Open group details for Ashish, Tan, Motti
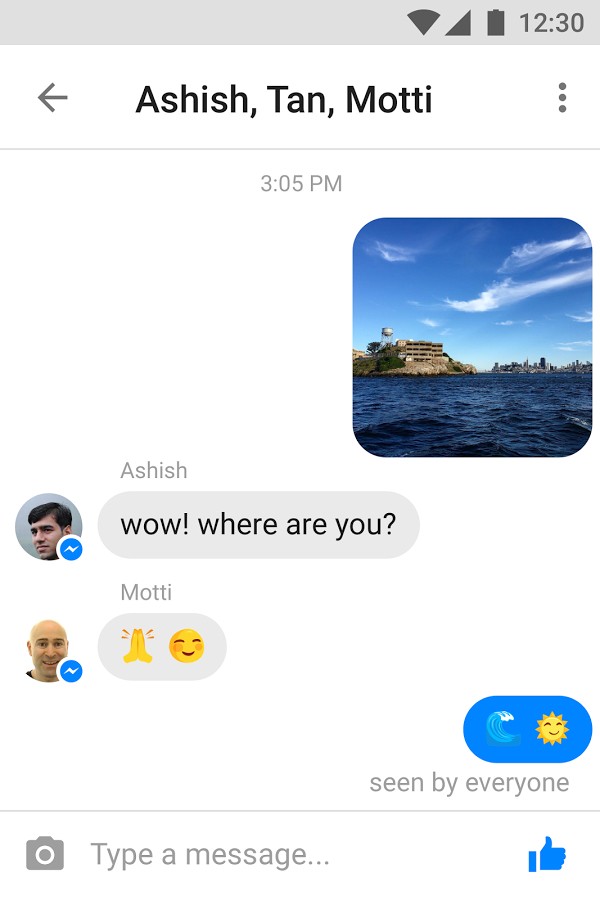The image size is (600, 900). coord(284,99)
